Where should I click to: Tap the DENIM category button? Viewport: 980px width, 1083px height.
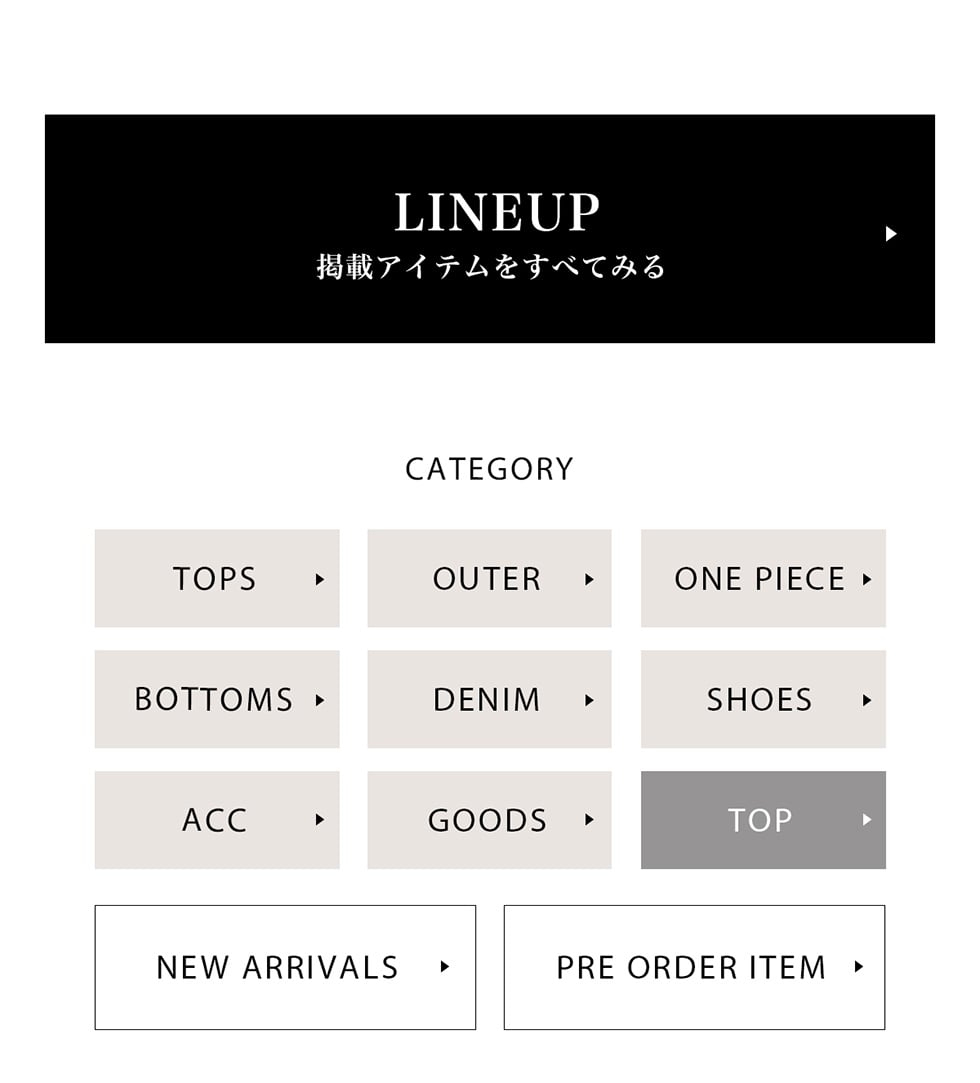[489, 699]
